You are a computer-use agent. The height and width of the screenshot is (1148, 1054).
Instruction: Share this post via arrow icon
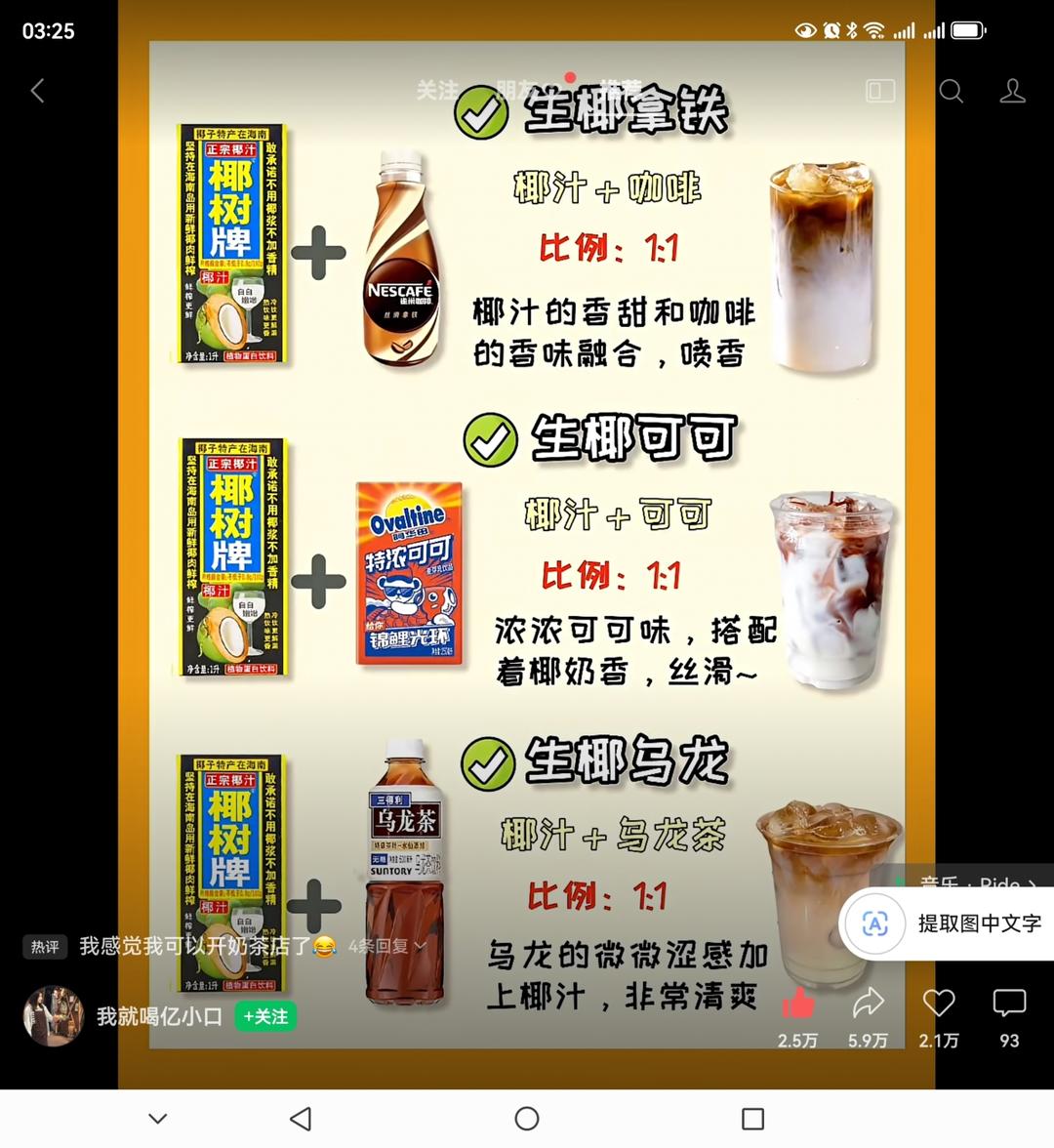[x=868, y=1005]
